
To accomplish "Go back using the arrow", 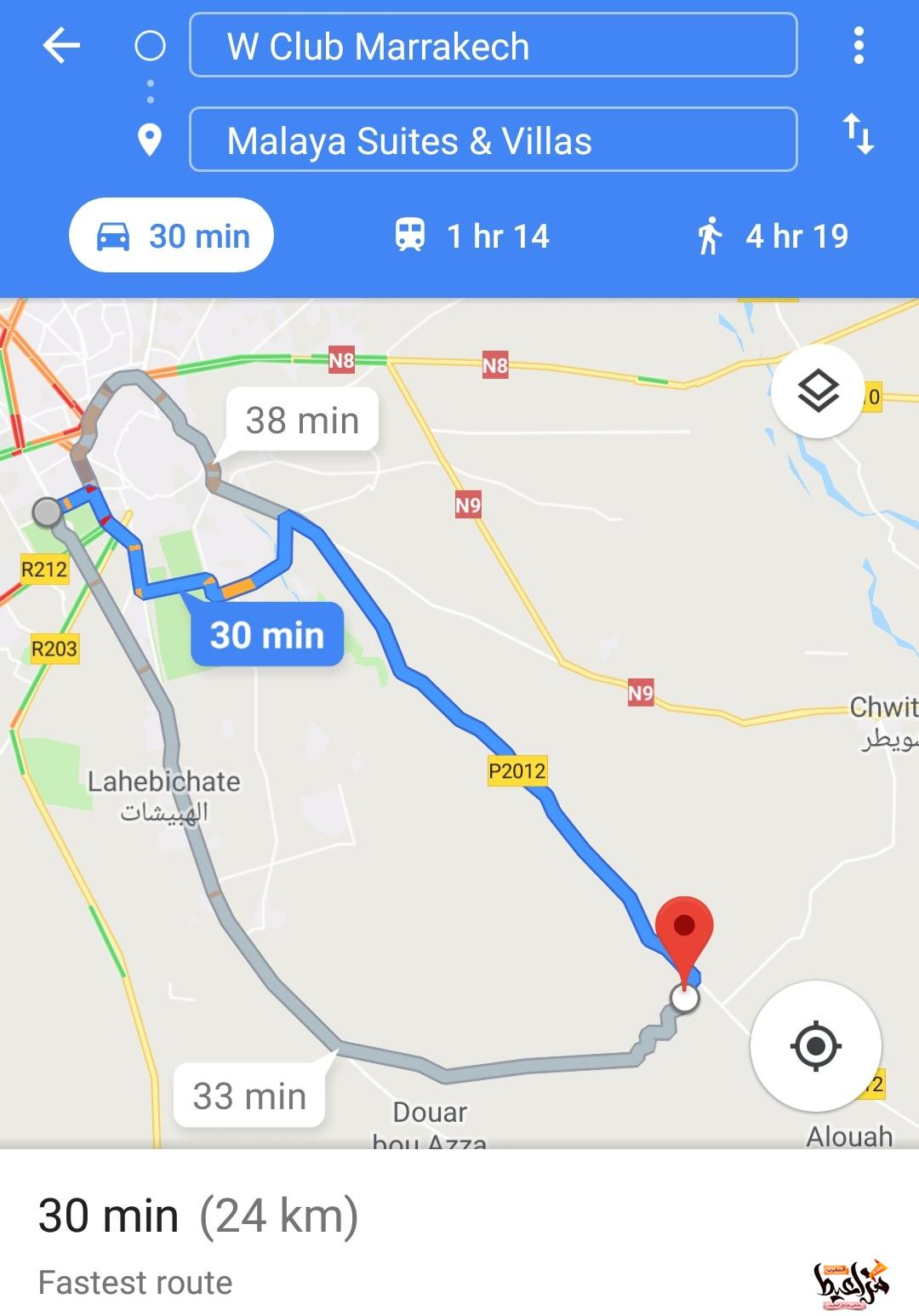I will point(61,46).
